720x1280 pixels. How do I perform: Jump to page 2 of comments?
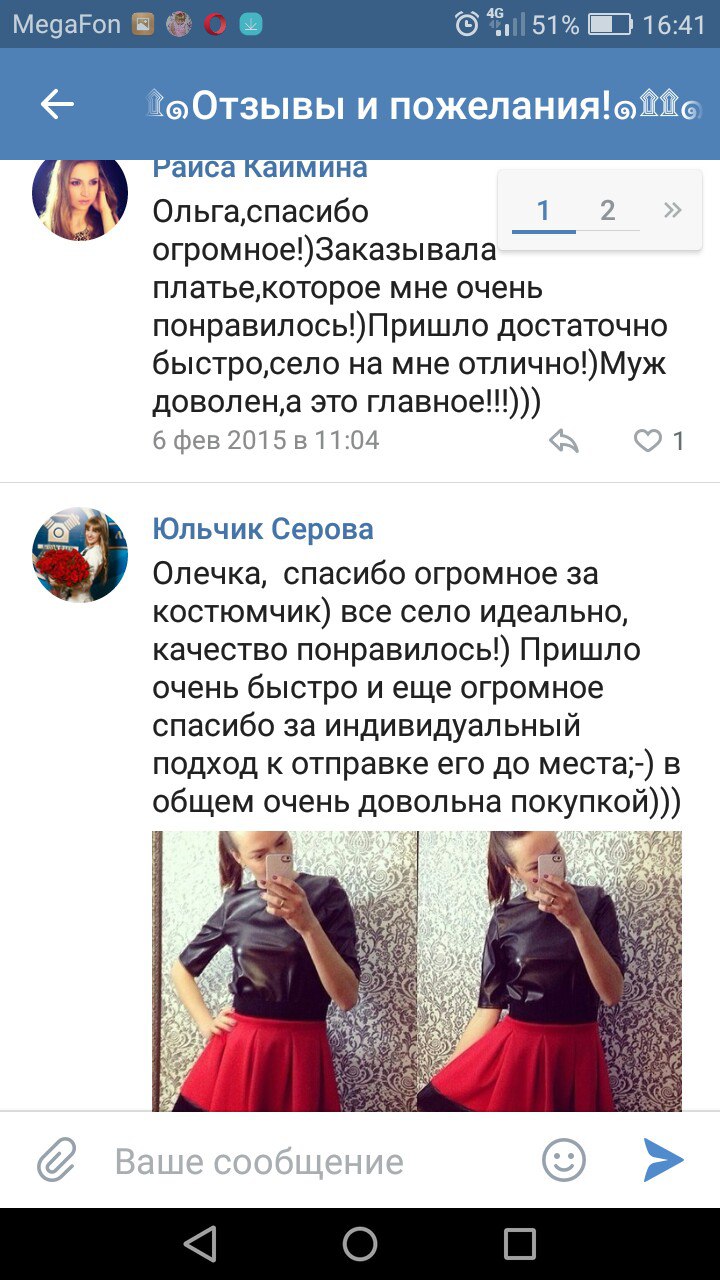click(607, 210)
